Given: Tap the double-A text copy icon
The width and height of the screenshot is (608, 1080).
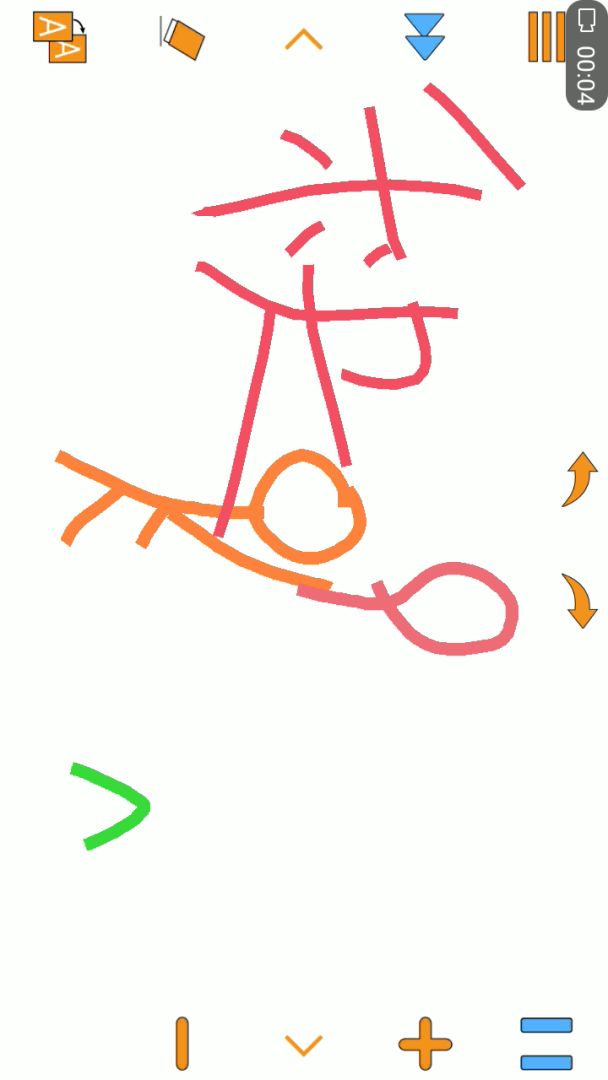Looking at the screenshot, I should tap(60, 37).
